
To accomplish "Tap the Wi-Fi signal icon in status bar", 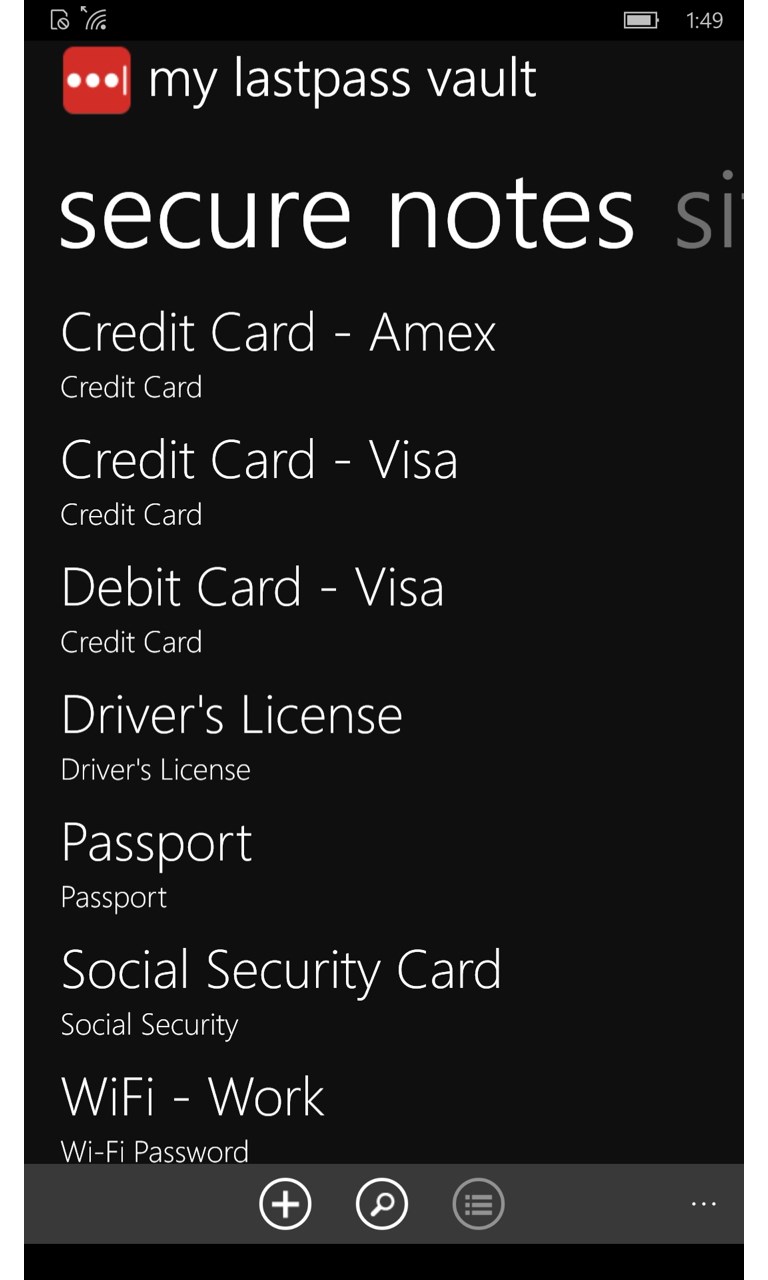I will [95, 17].
